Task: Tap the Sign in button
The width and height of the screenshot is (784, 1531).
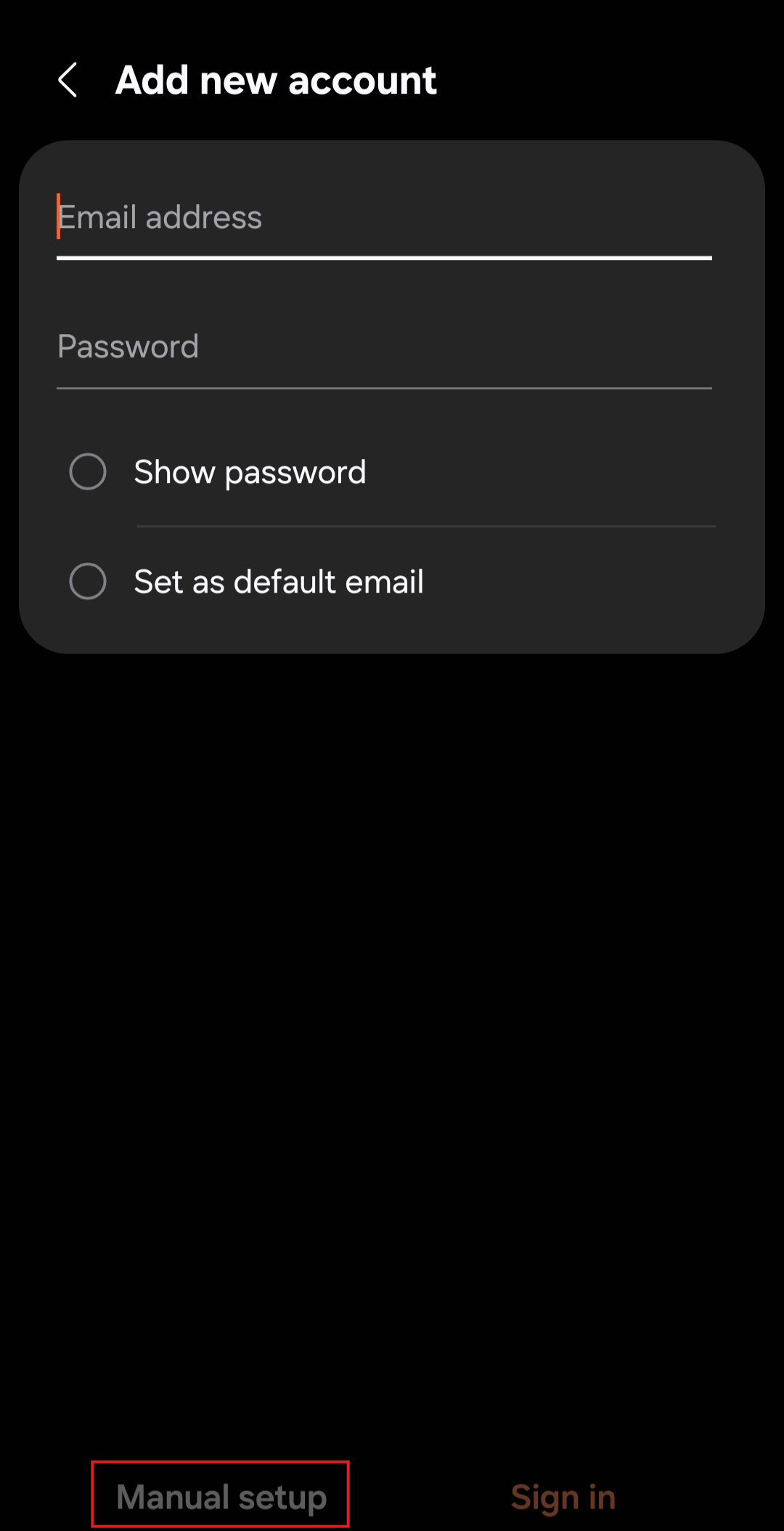Action: click(x=563, y=1497)
